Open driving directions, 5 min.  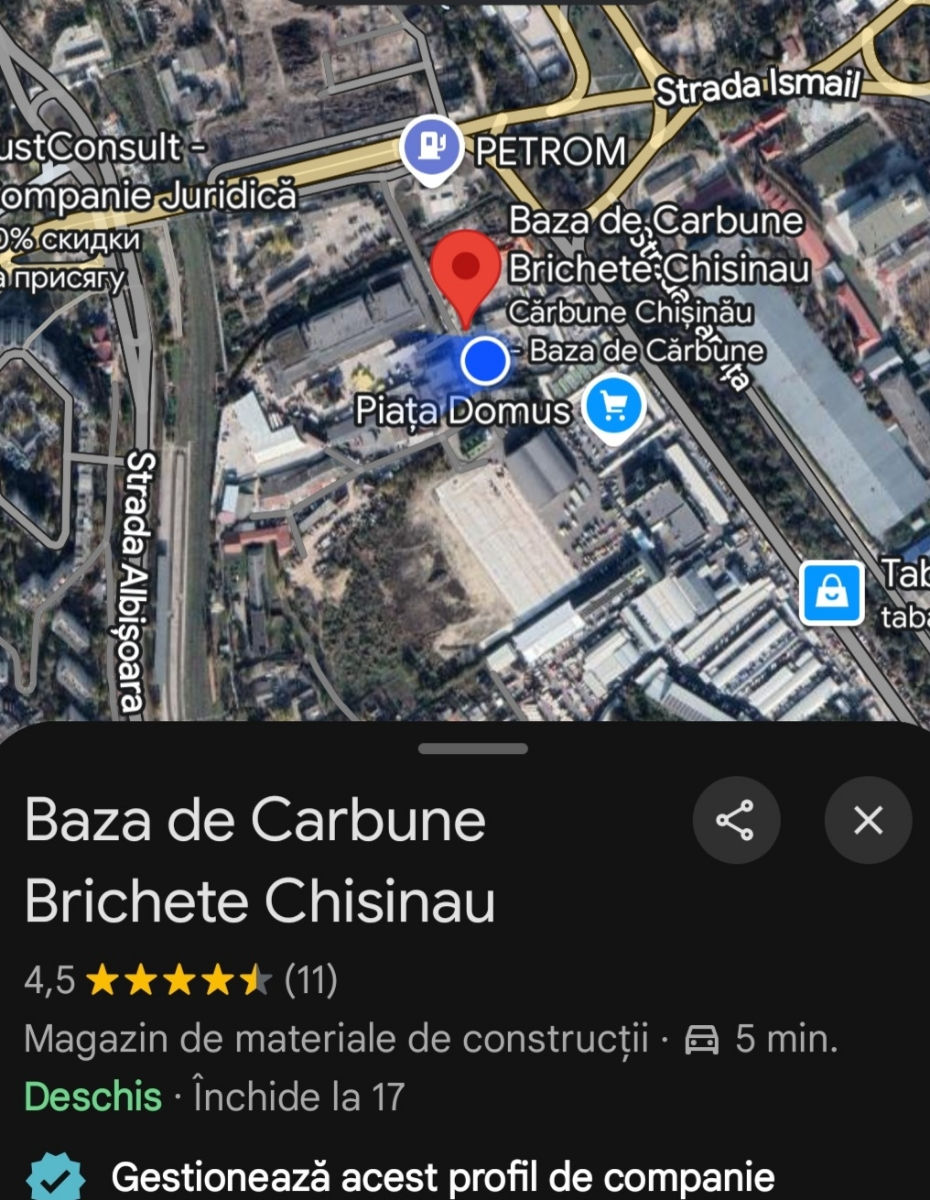pyautogui.click(x=760, y=1039)
